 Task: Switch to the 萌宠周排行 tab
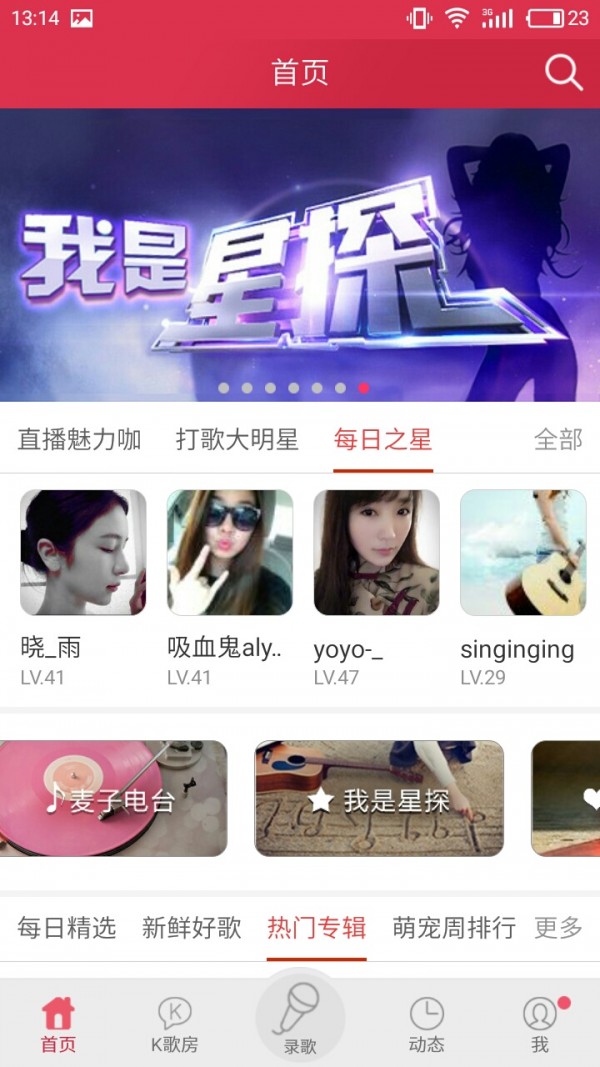[x=454, y=927]
